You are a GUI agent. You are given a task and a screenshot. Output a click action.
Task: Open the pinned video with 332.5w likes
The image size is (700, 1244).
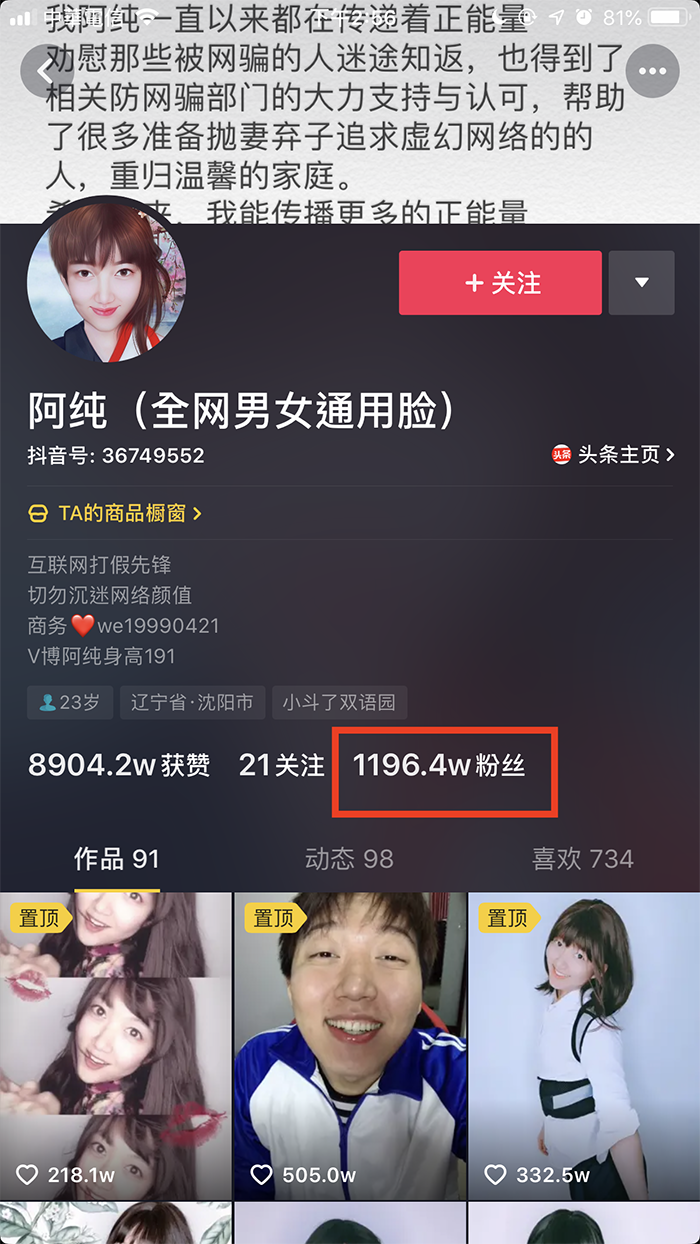pos(584,1040)
